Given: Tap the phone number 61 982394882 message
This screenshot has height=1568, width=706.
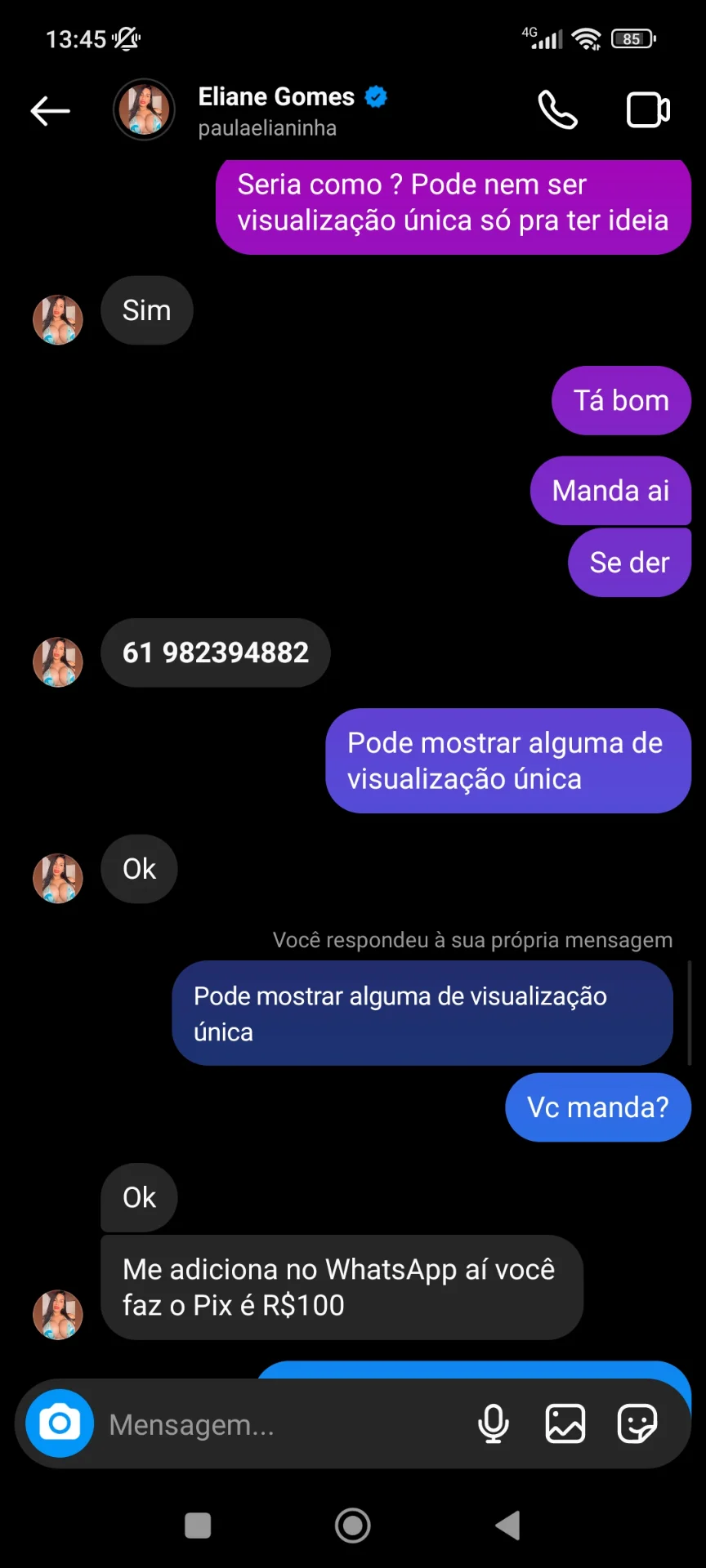Looking at the screenshot, I should [x=216, y=653].
